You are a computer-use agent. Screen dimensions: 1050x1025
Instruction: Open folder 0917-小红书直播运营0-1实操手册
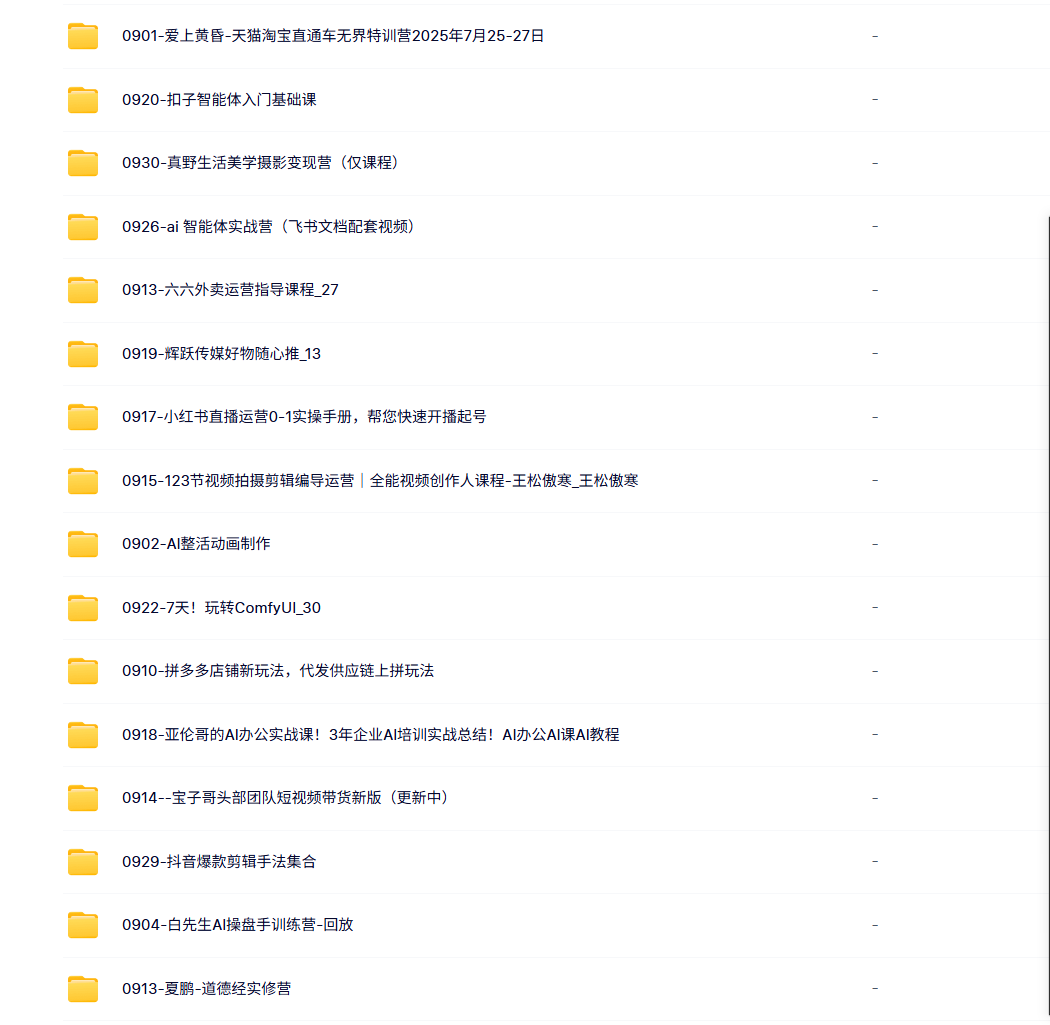pos(304,417)
